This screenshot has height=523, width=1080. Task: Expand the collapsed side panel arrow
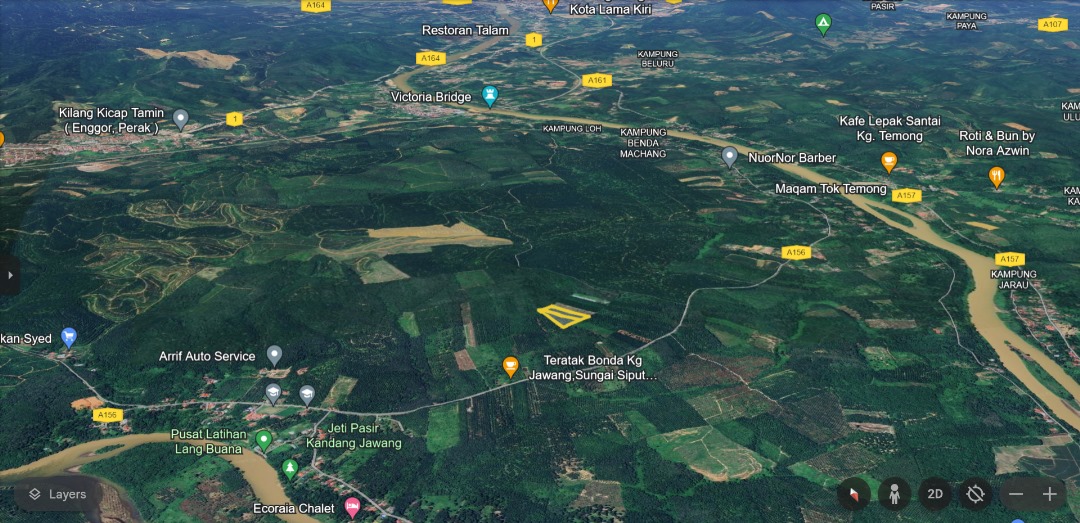point(10,274)
